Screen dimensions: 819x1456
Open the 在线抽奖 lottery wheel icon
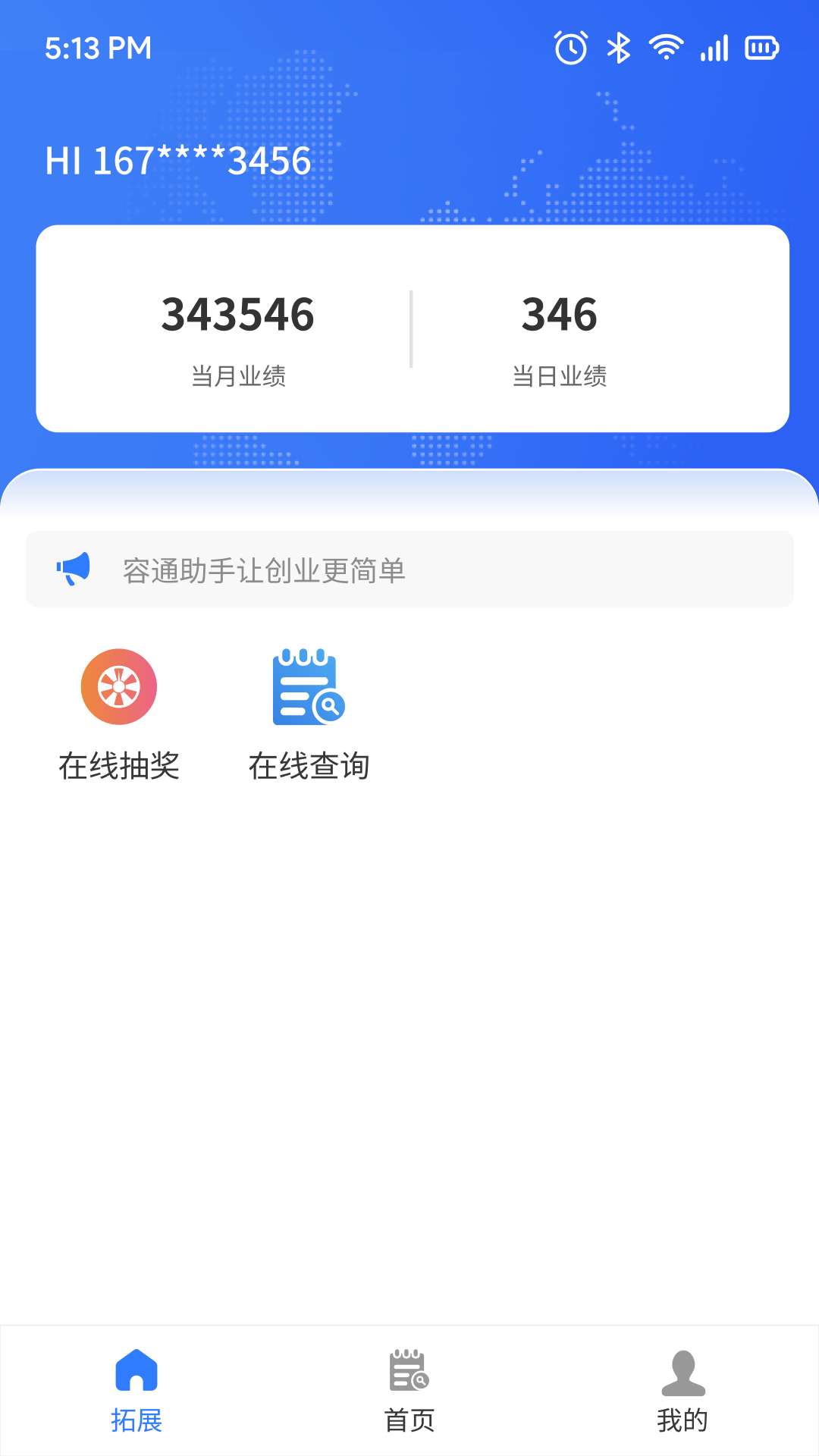(x=118, y=686)
